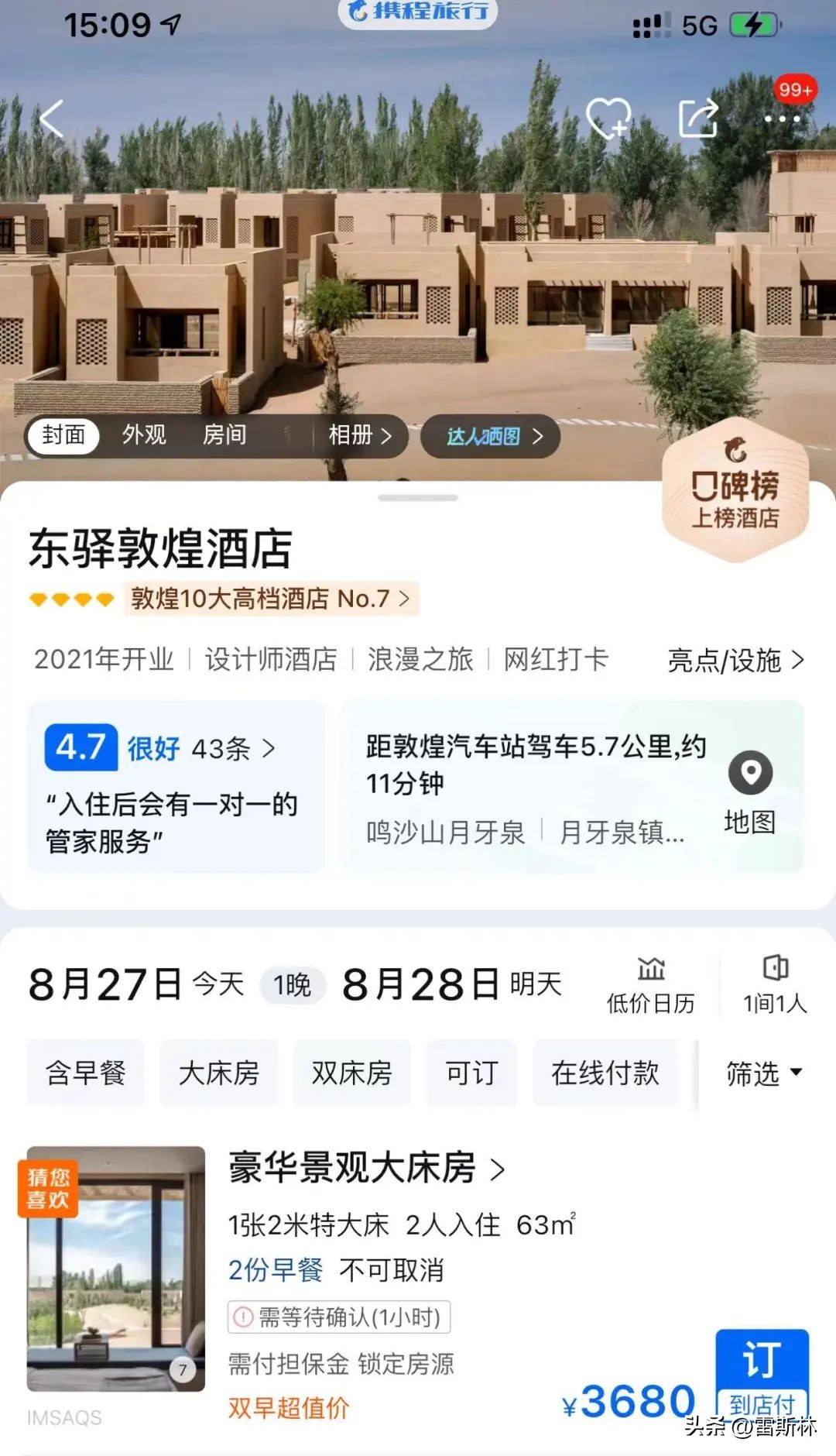This screenshot has width=836, height=1456.
Task: Expand the 亮点/设施 highlights section
Action: click(x=734, y=661)
